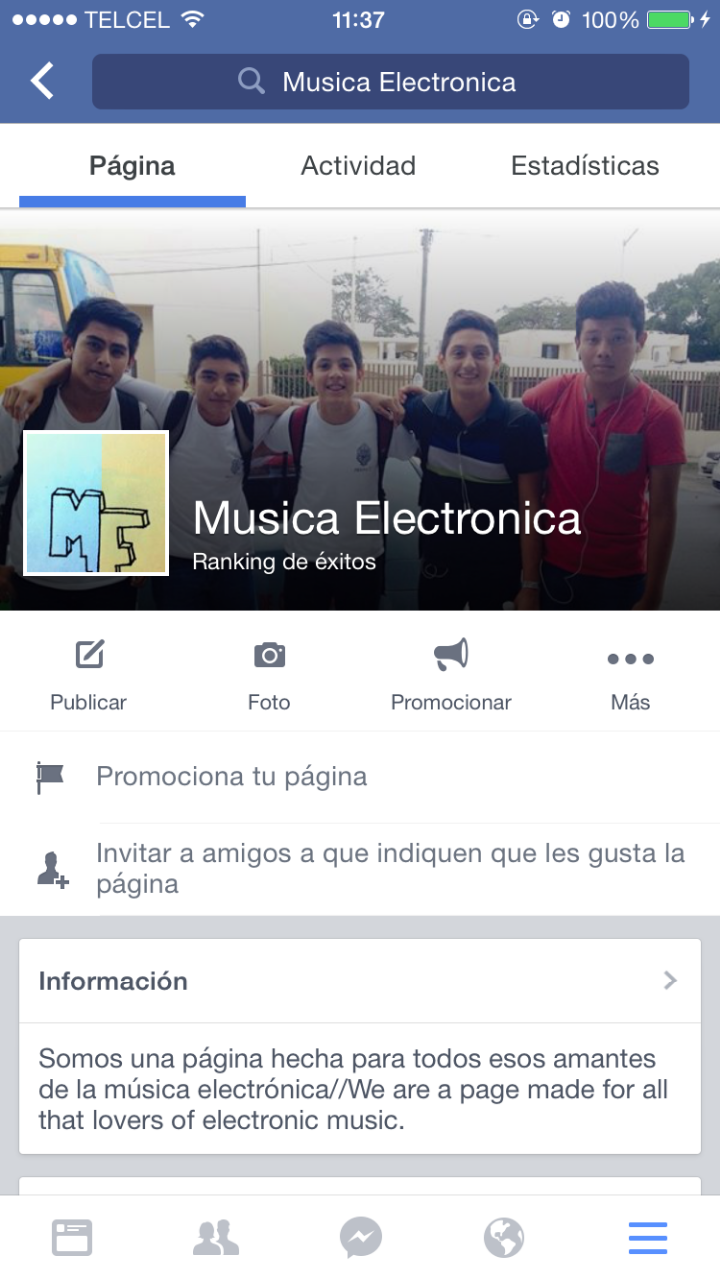Open the notifications globe tab
Viewport: 720px width, 1280px height.
pos(504,1238)
